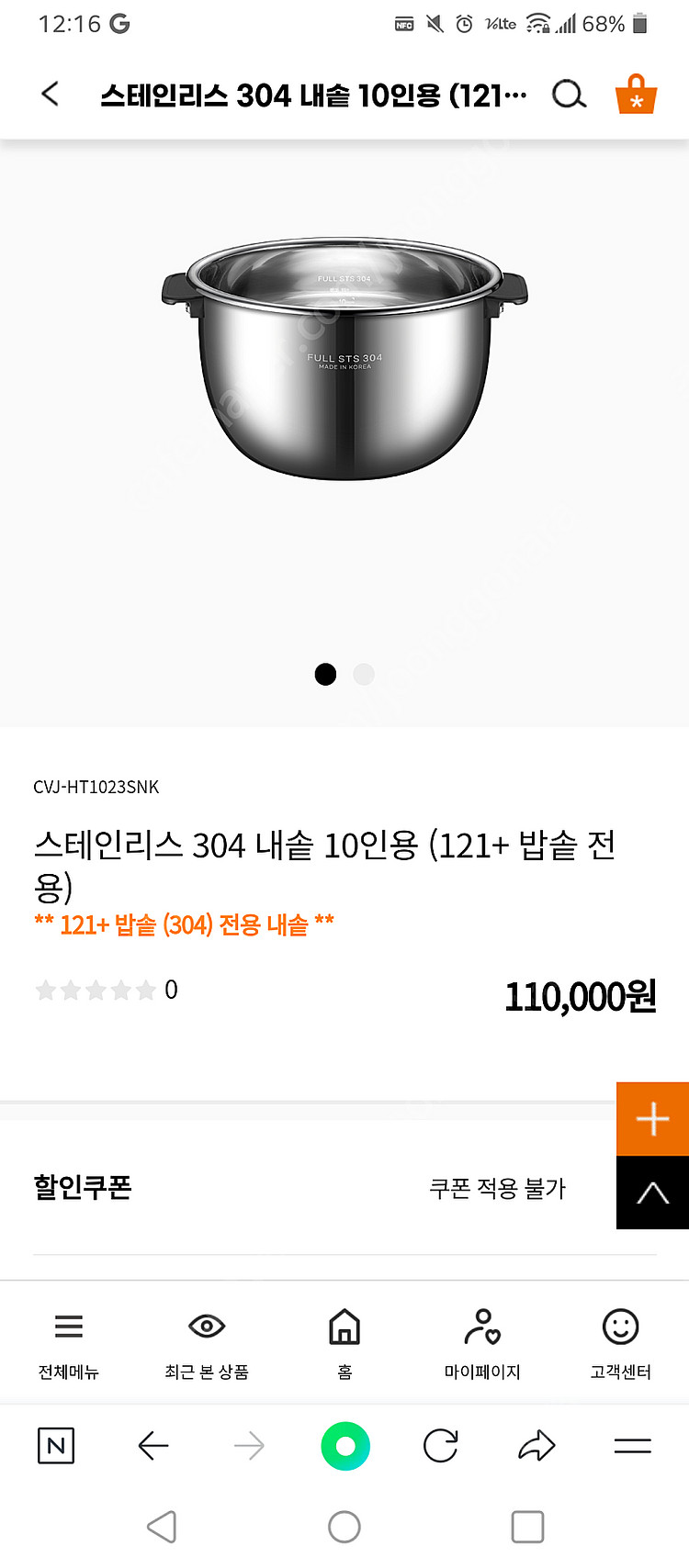Refresh the page with the reload icon
689x1568 pixels.
point(441,1445)
